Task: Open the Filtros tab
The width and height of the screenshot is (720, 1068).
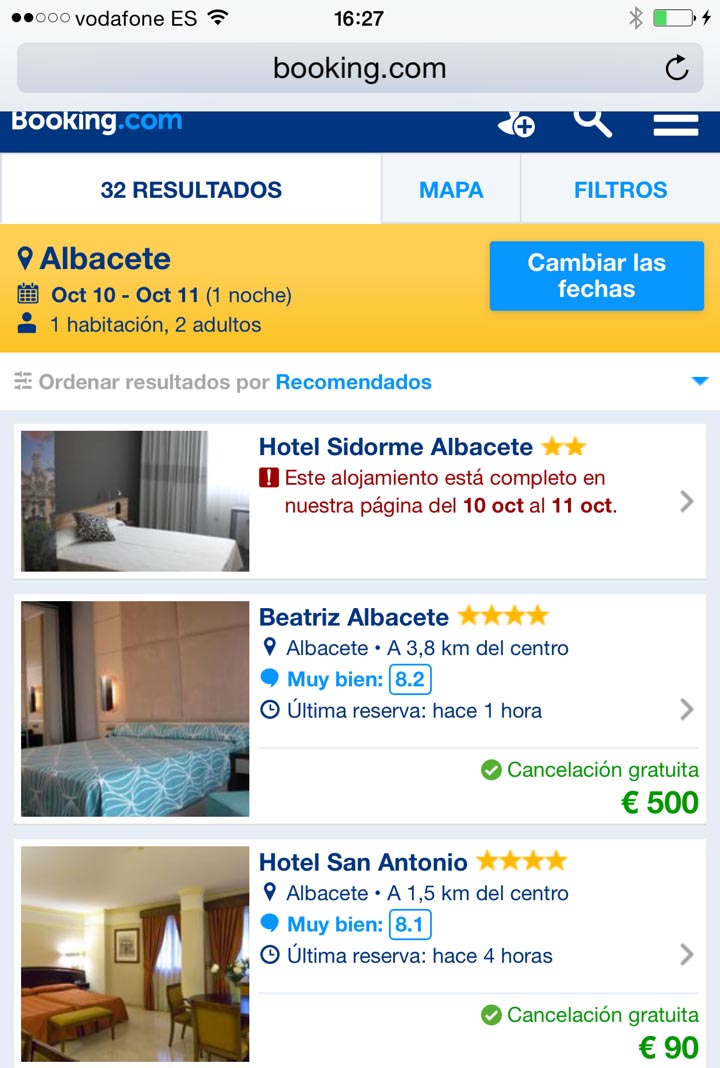Action: click(x=620, y=190)
